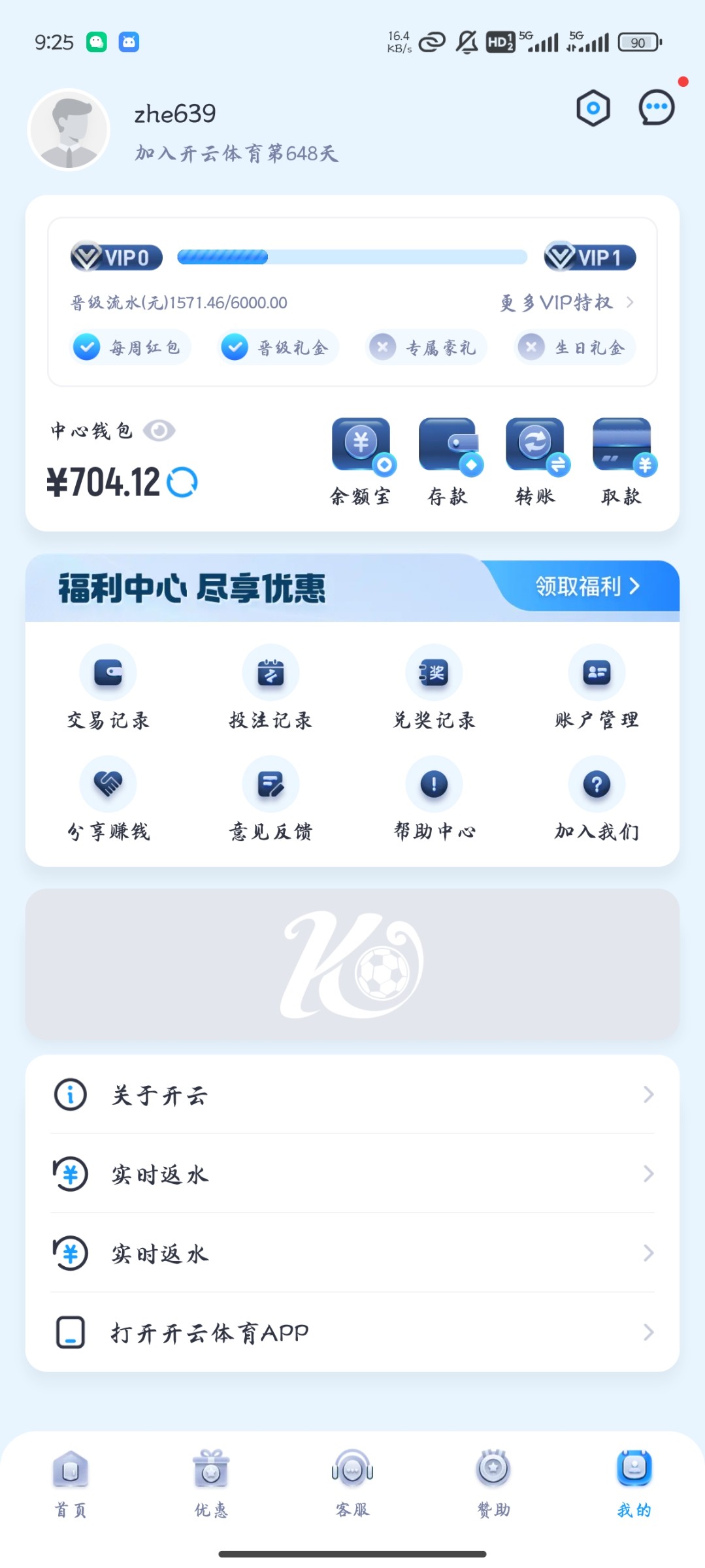Image resolution: width=705 pixels, height=1568 pixels.
Task: Open the settings hexagon icon
Action: pos(593,108)
